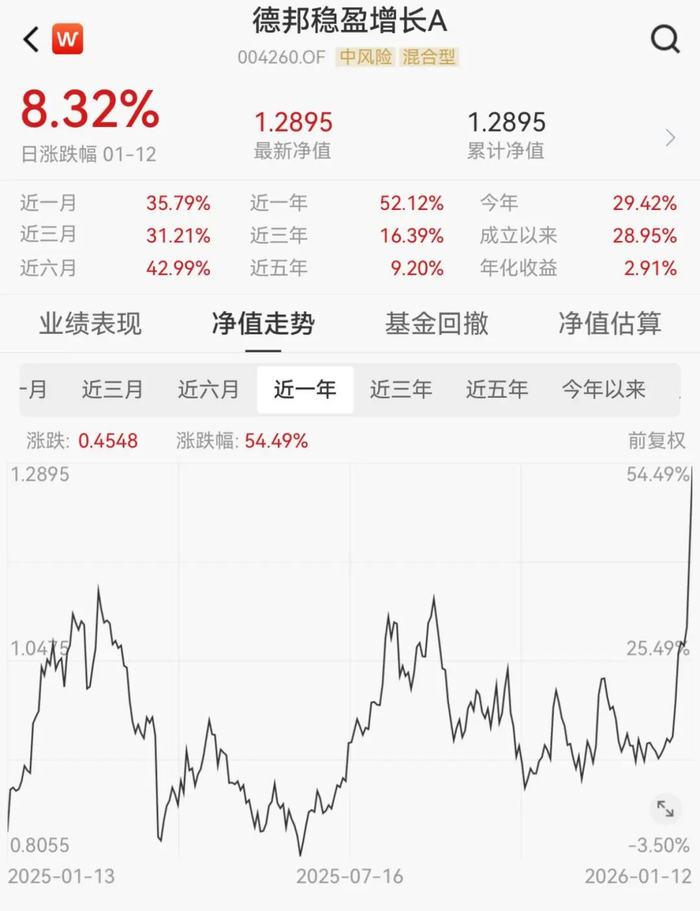Go back using the arrow icon
This screenshot has height=911, width=700.
click(30, 40)
